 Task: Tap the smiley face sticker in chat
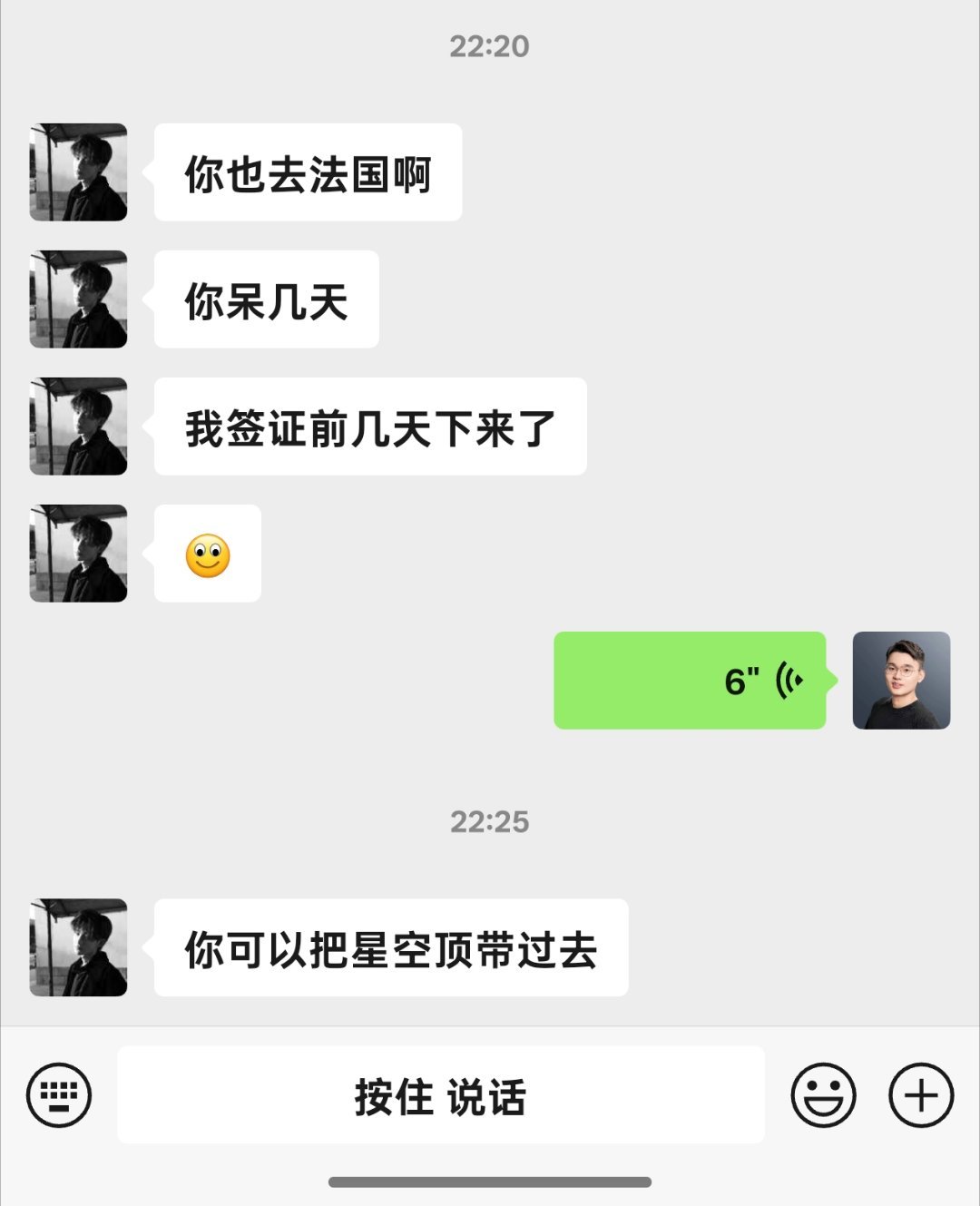click(207, 554)
